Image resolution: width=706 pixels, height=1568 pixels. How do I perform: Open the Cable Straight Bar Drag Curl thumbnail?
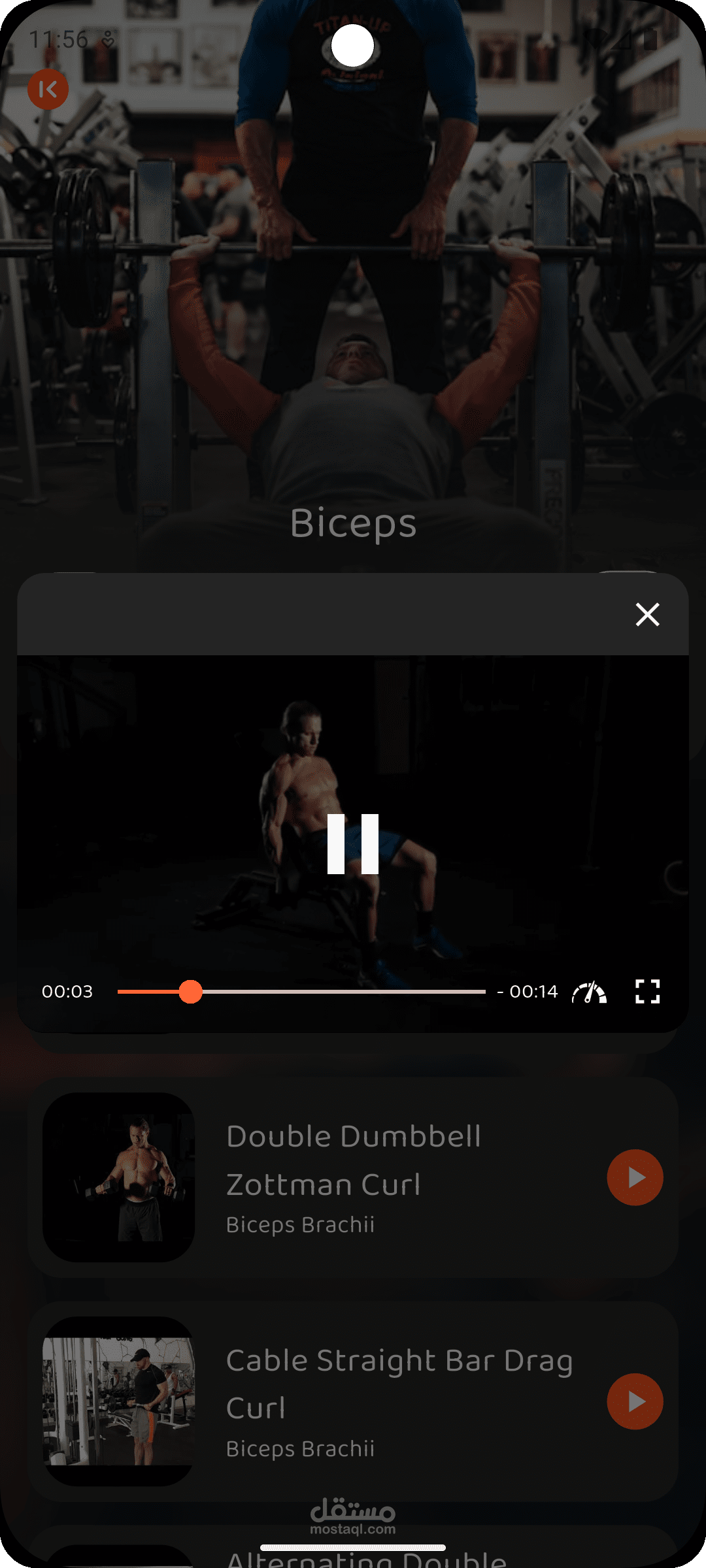tap(119, 1401)
